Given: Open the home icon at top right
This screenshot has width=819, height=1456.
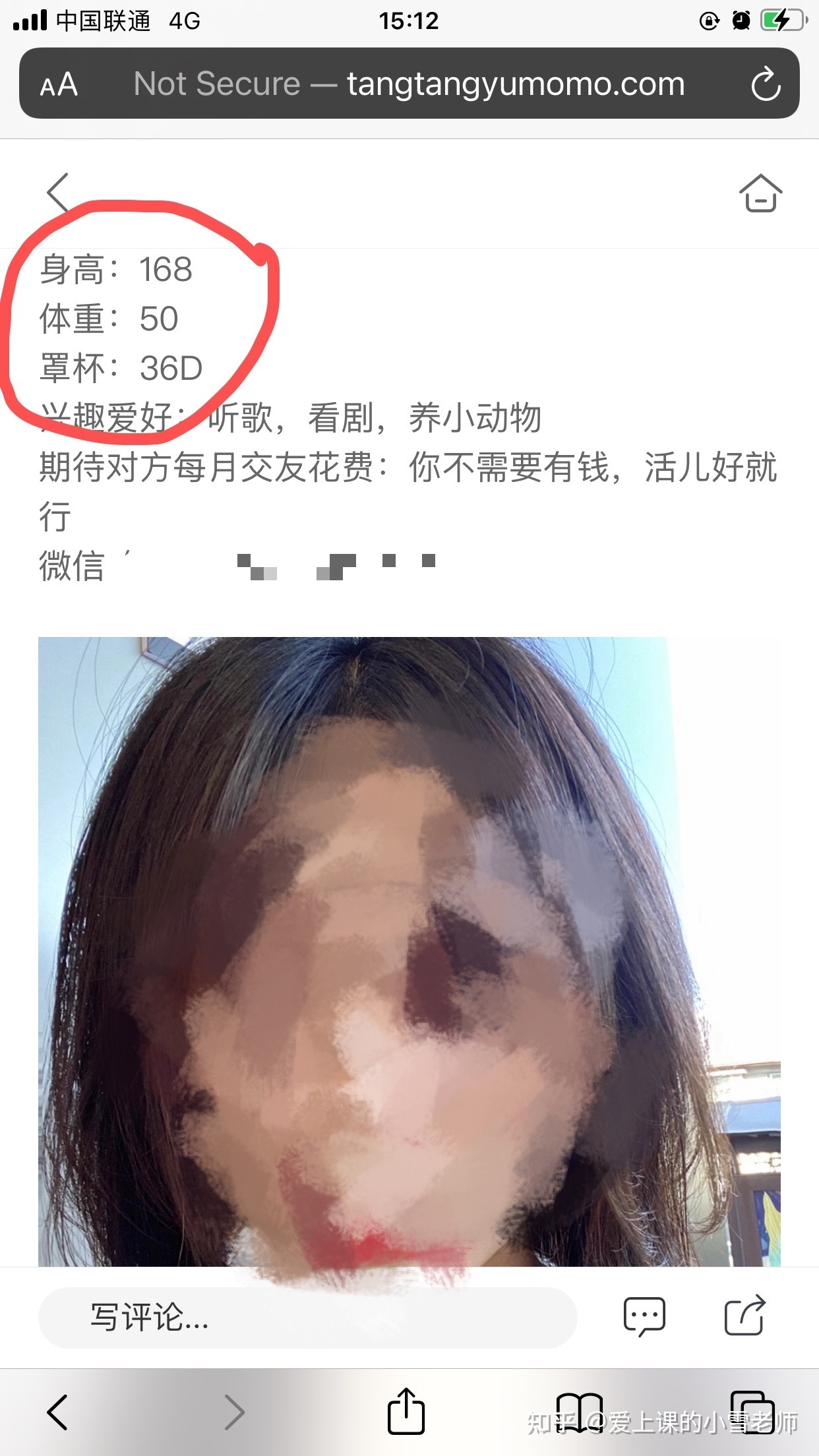Looking at the screenshot, I should tap(760, 193).
